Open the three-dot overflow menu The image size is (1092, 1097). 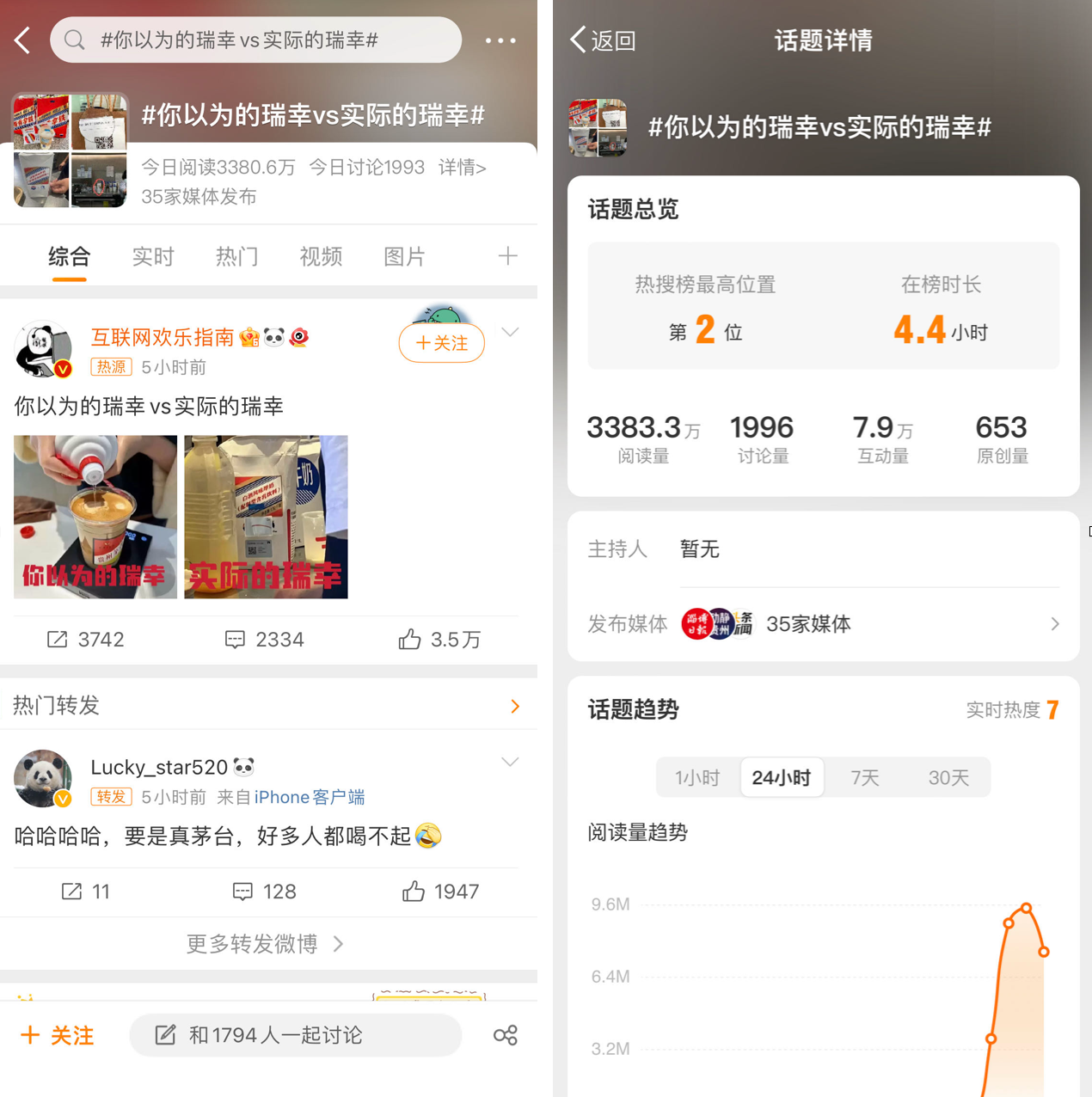[x=500, y=40]
